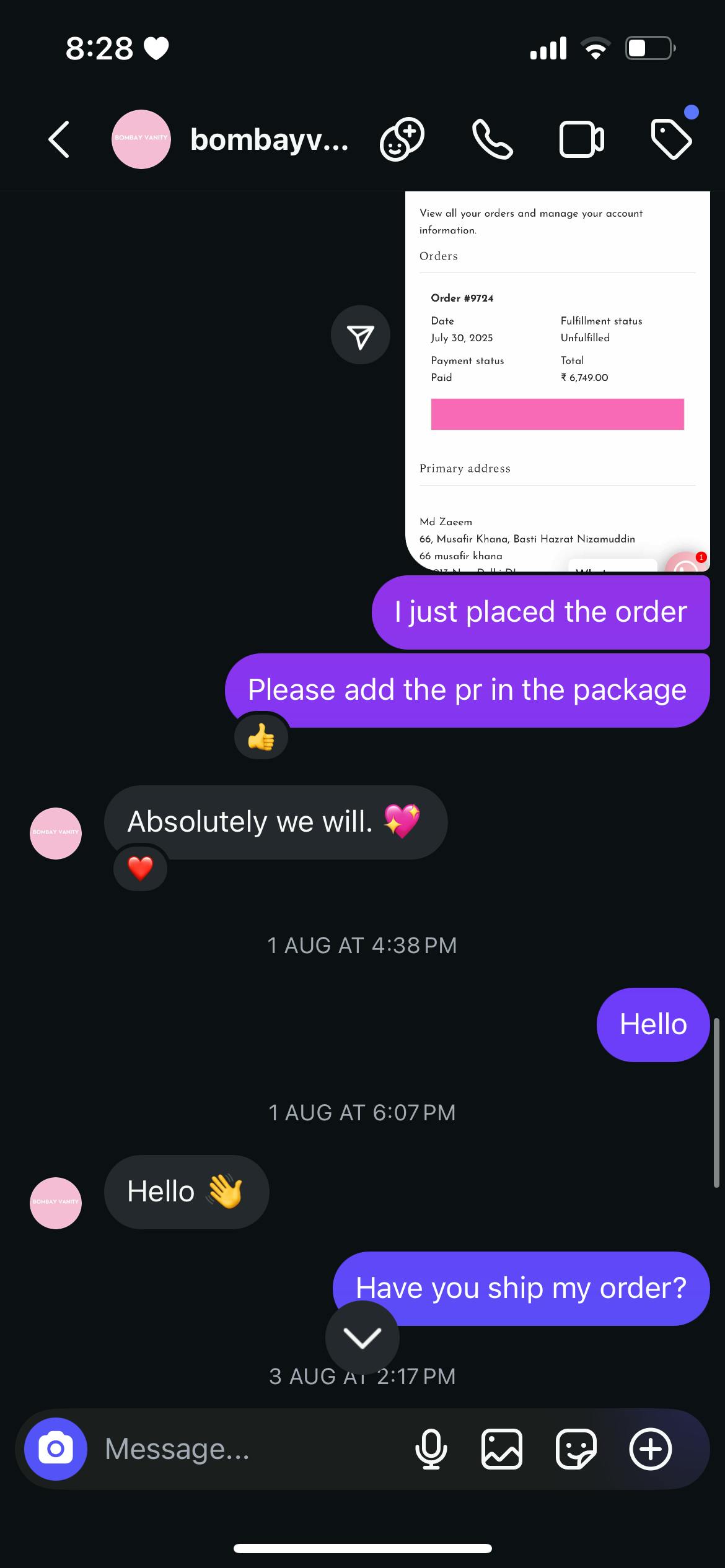Open the label tag icon
The height and width of the screenshot is (1568, 725).
672,139
